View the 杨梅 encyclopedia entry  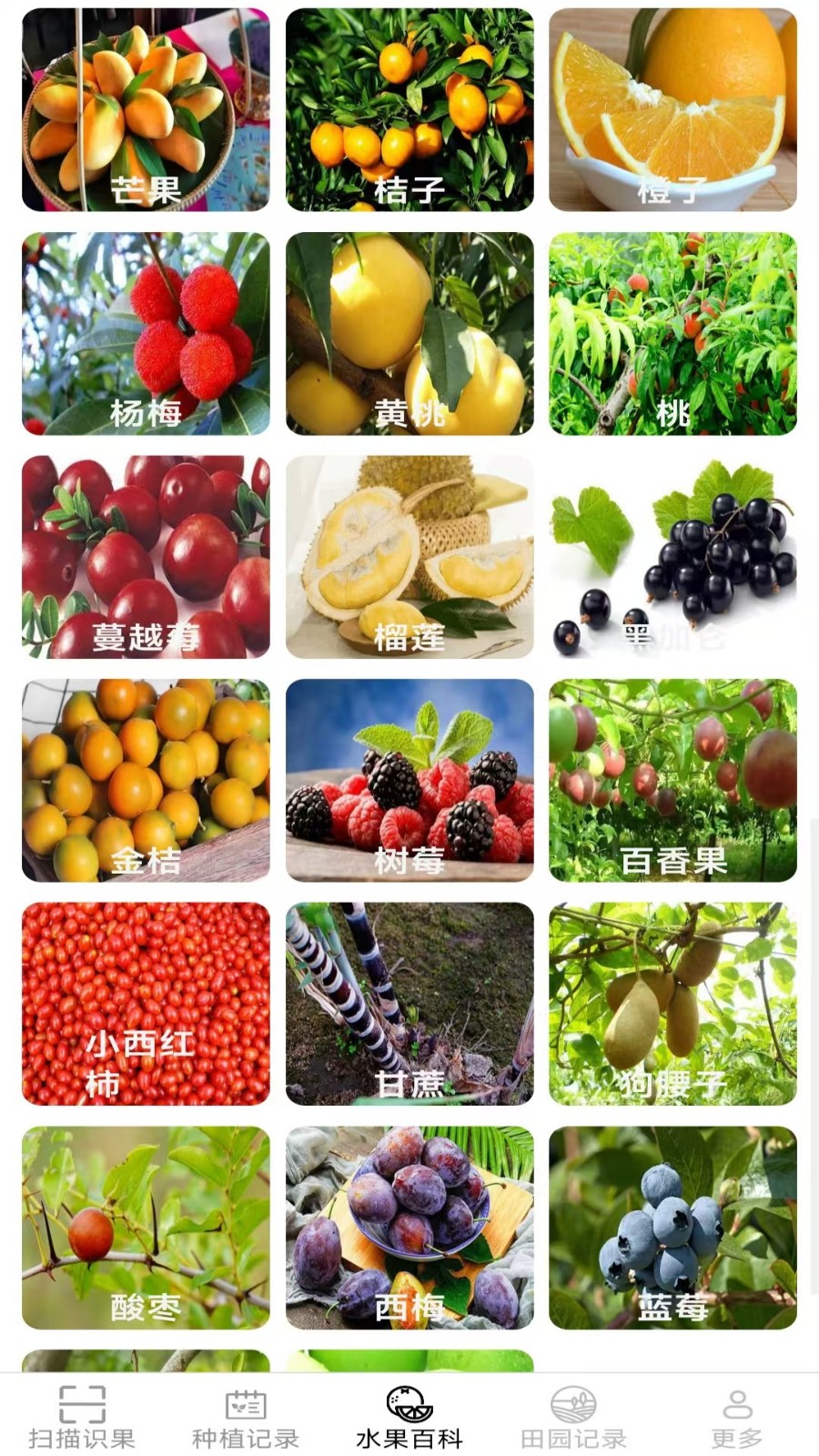point(146,333)
